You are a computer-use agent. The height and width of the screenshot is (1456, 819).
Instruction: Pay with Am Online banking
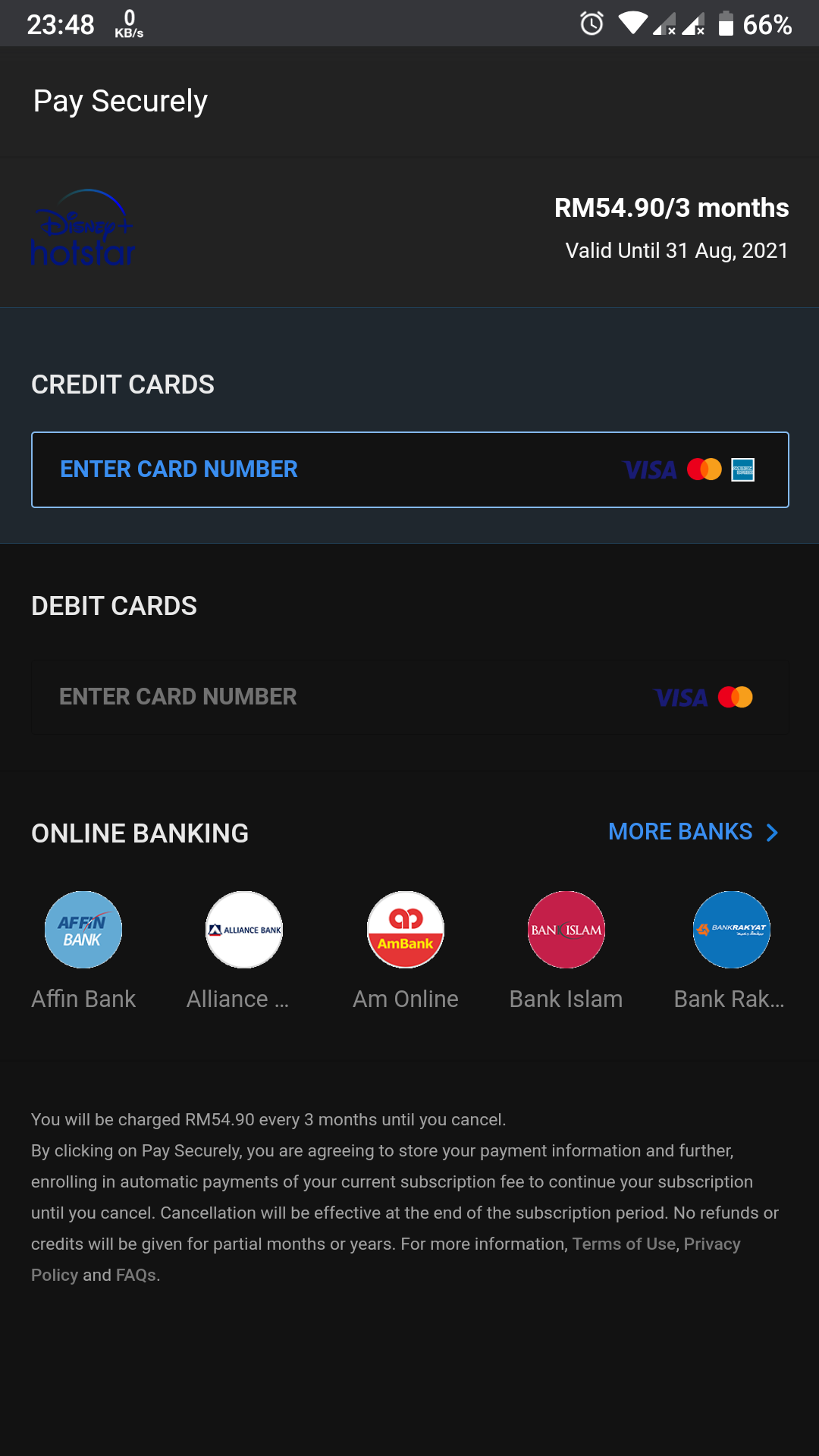pos(406,930)
